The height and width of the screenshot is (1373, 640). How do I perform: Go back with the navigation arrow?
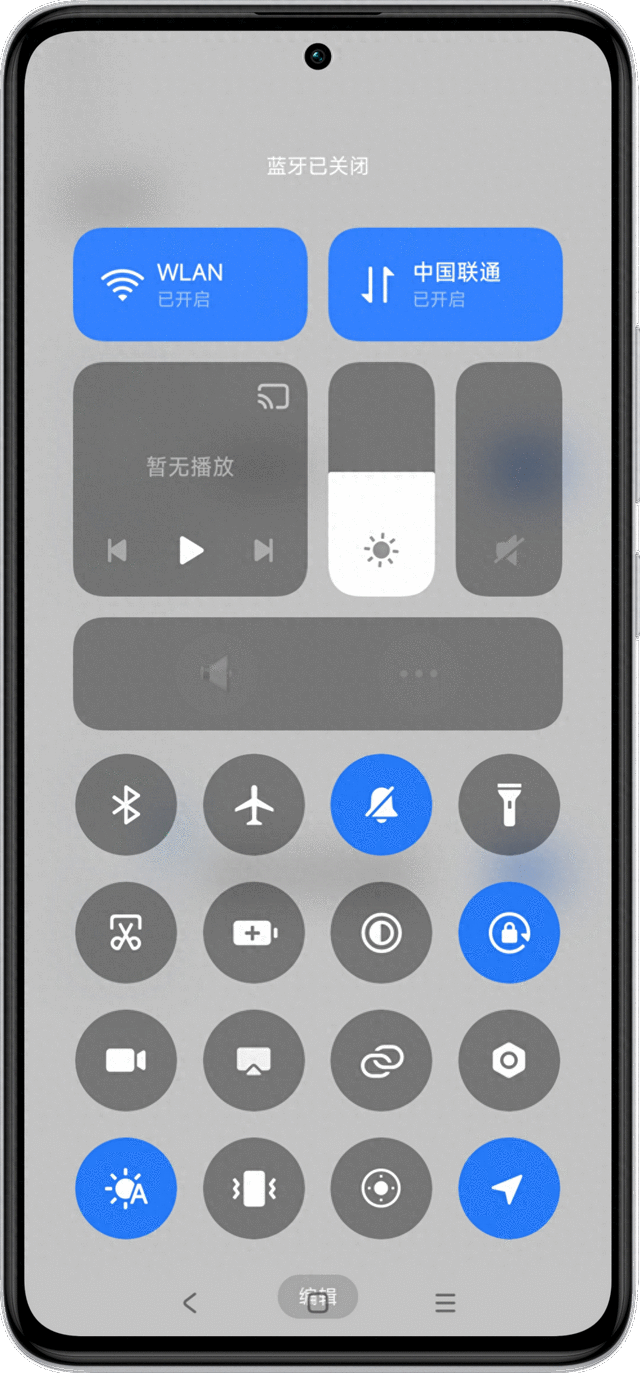190,1302
